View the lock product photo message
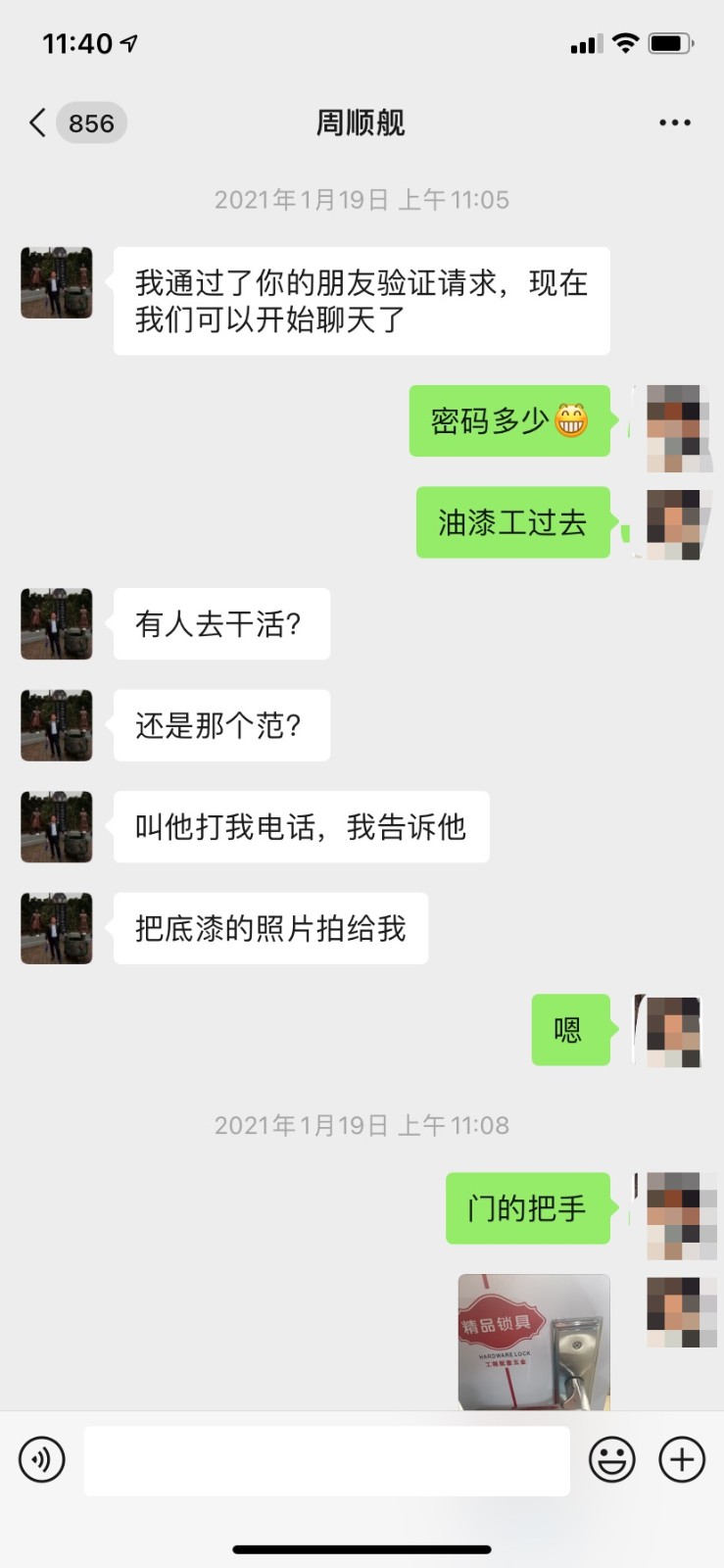 pos(534,1341)
